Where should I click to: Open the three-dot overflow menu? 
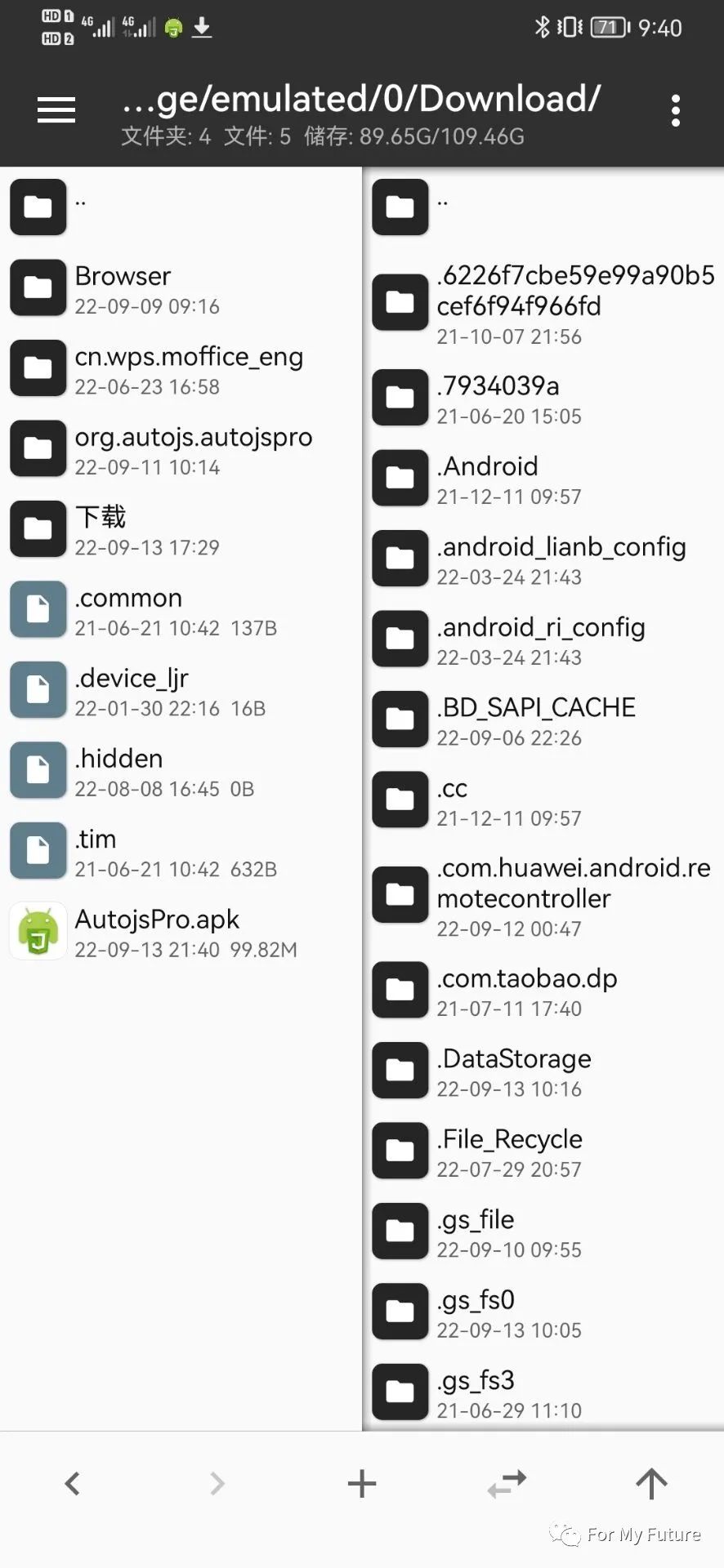675,110
